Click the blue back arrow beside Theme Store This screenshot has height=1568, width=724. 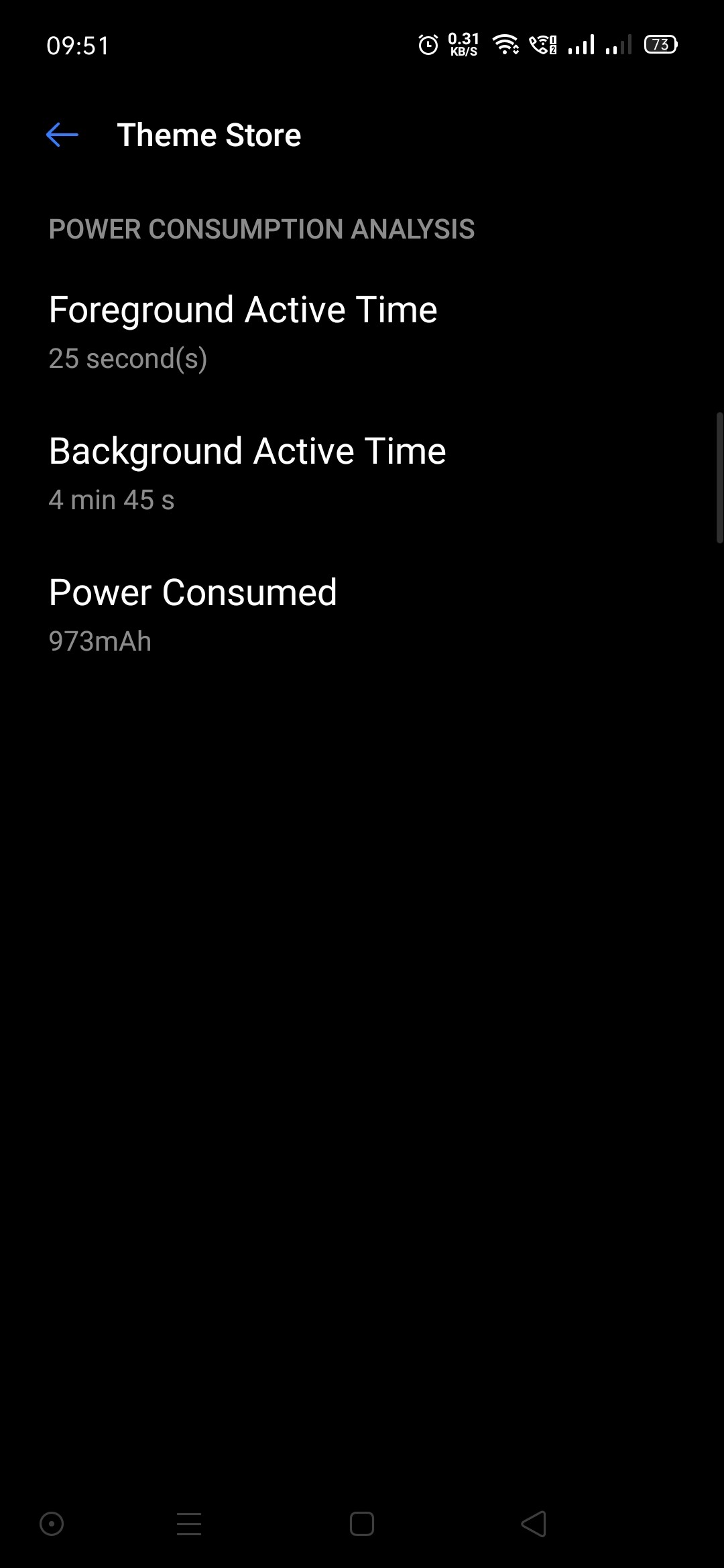coord(62,135)
